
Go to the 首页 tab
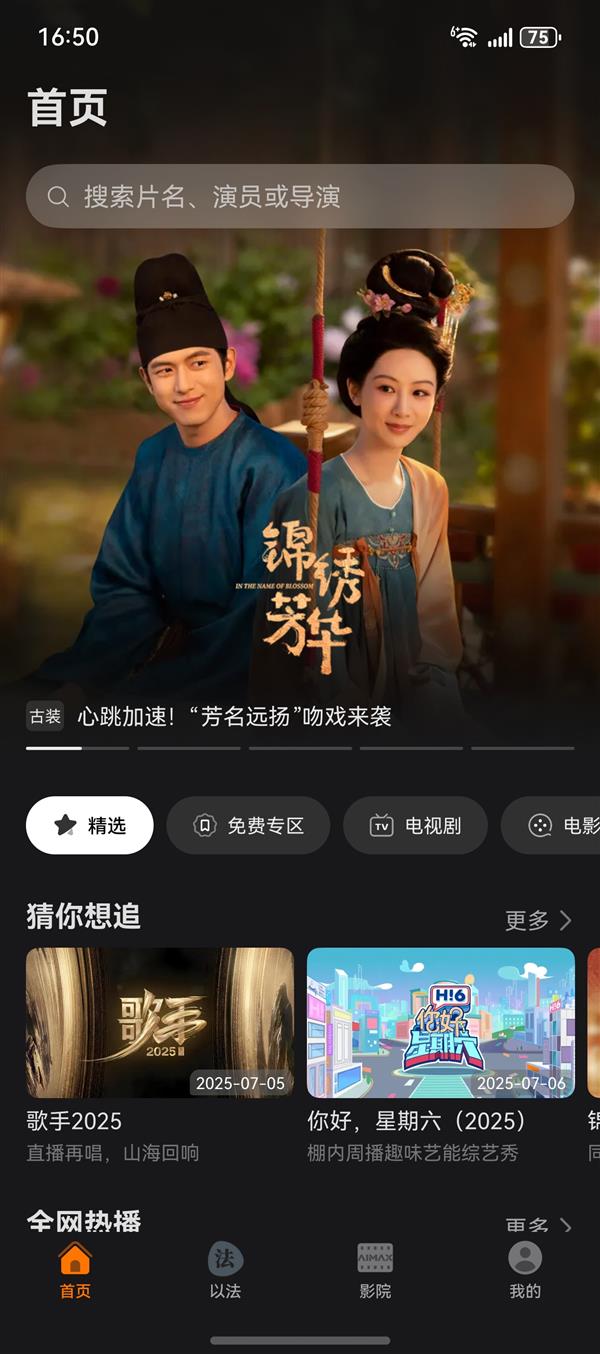(x=75, y=1270)
